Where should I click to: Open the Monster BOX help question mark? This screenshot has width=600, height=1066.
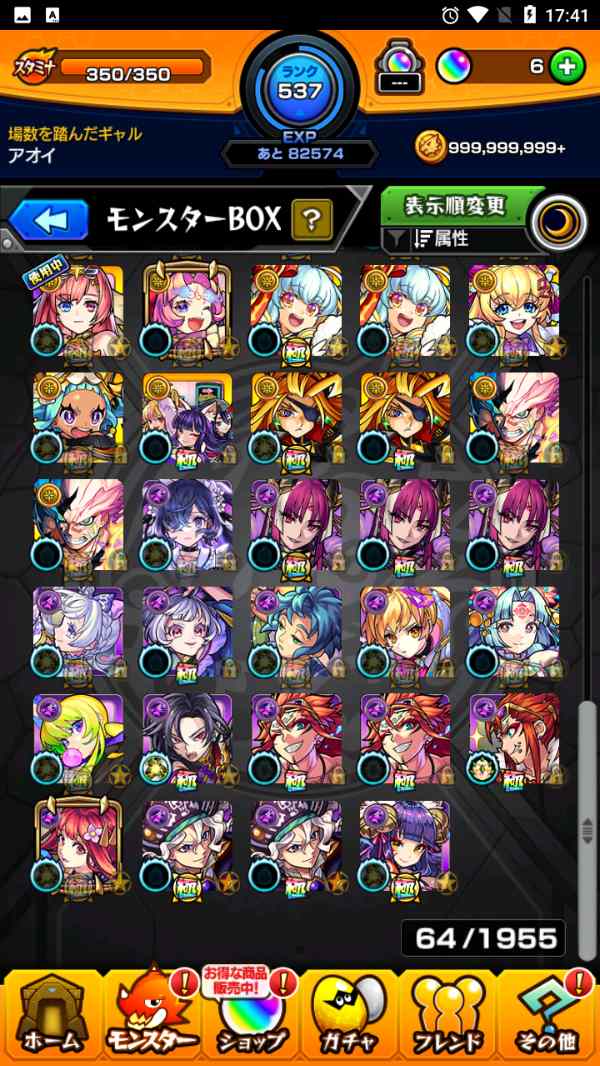coord(311,220)
